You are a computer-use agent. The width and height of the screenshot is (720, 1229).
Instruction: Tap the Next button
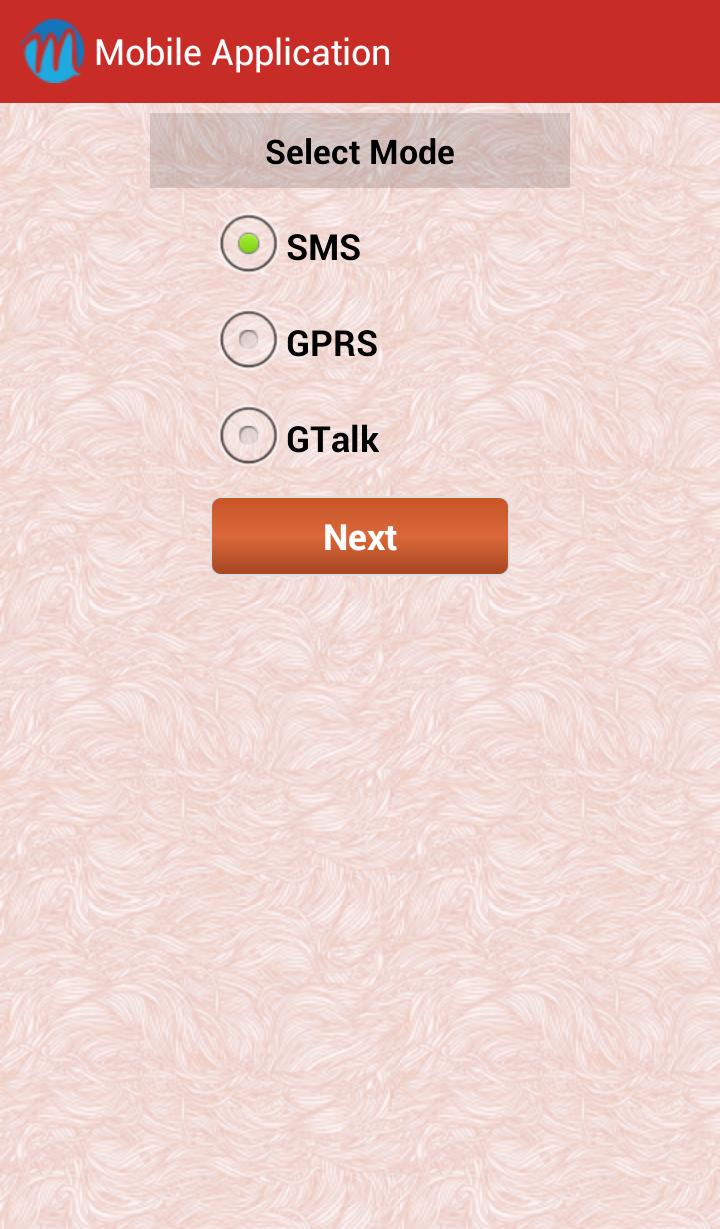360,536
